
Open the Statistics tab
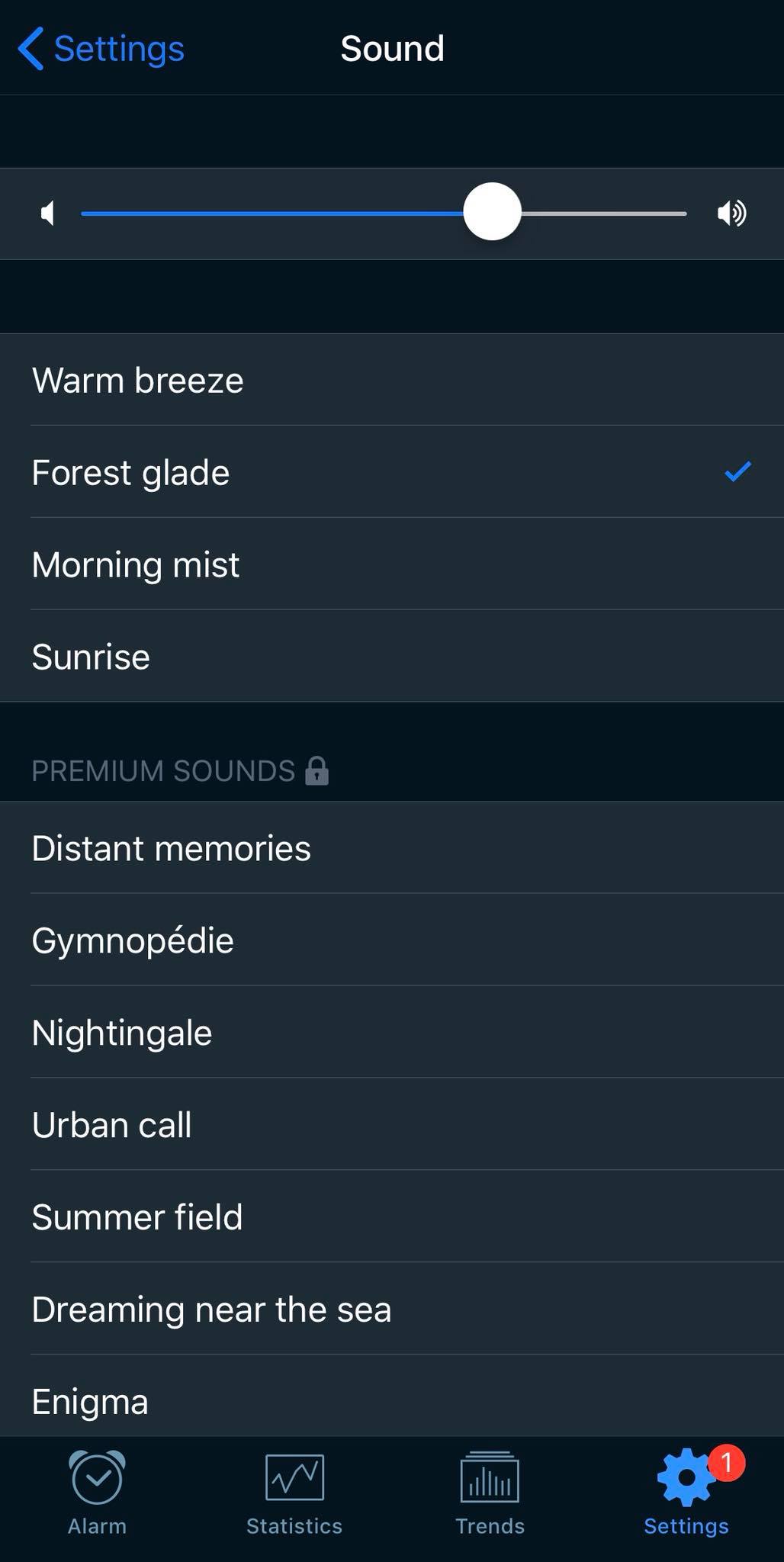point(294,1493)
